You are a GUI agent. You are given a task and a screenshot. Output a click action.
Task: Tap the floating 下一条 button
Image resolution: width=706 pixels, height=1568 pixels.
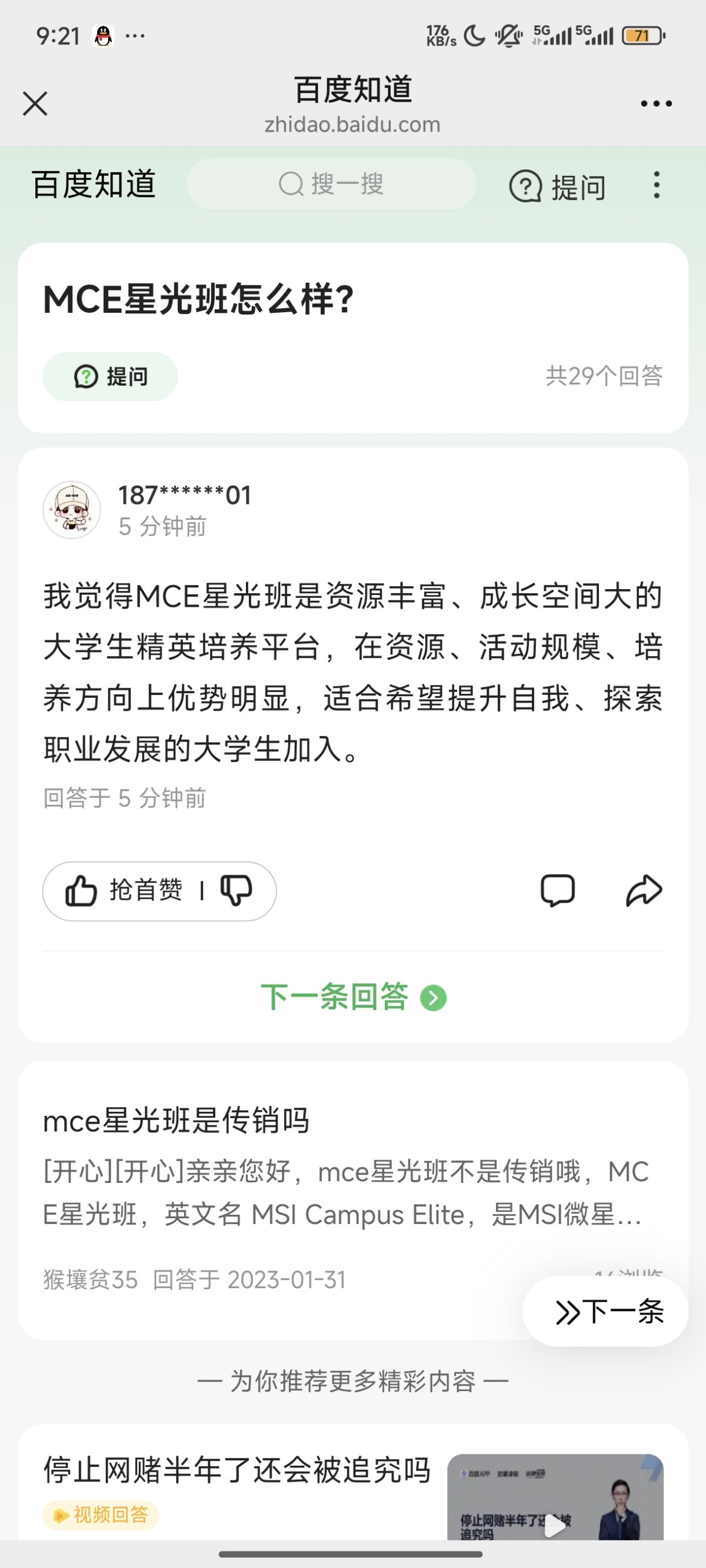(605, 1312)
